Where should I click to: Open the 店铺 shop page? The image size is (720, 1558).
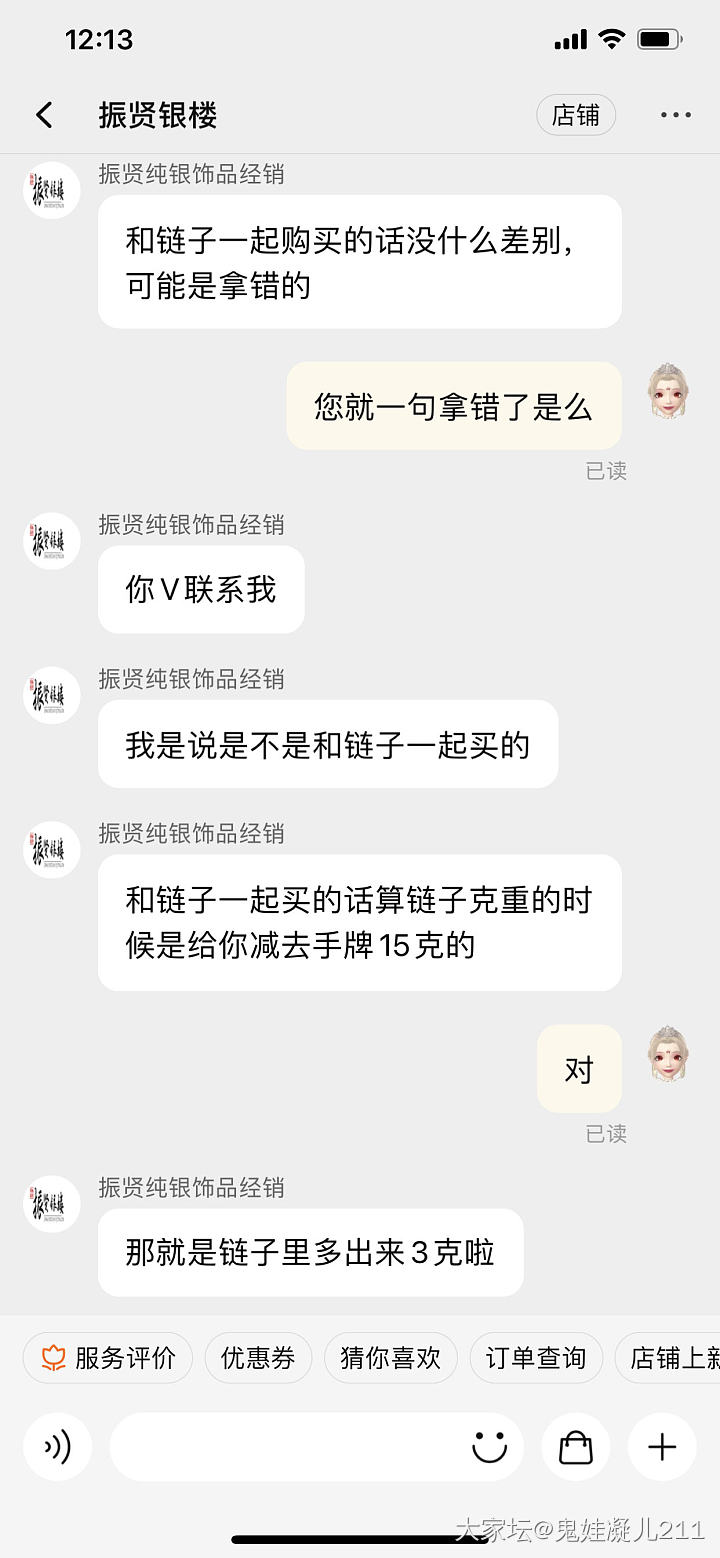point(576,115)
